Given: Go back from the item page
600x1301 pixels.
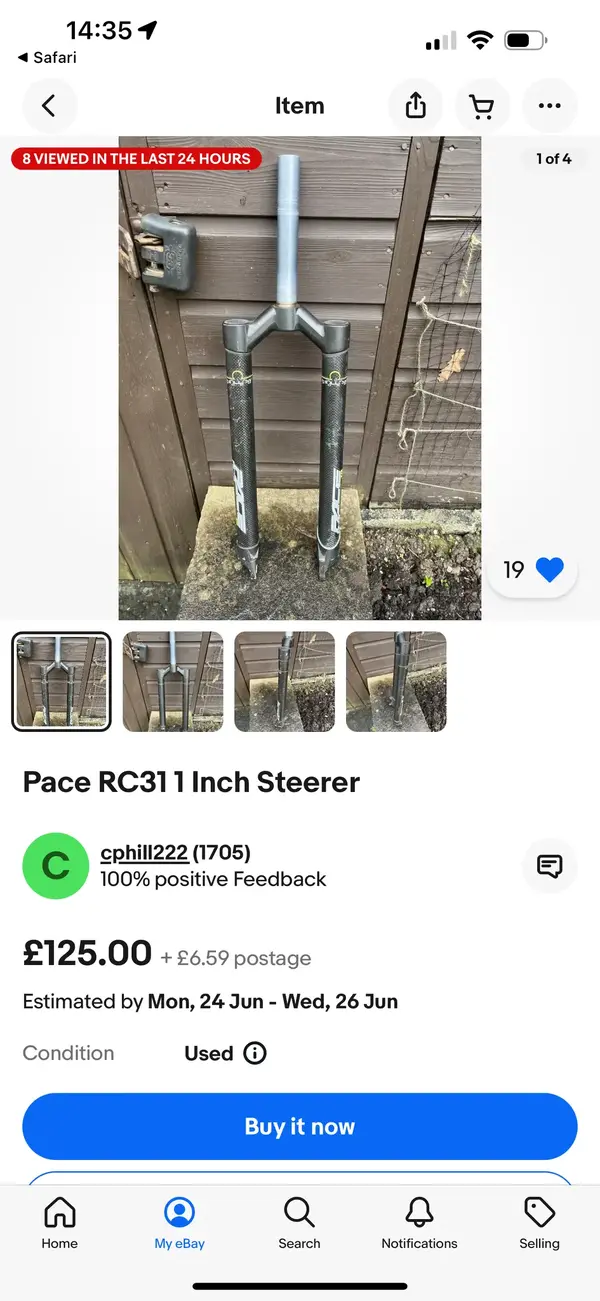Looking at the screenshot, I should pos(49,106).
